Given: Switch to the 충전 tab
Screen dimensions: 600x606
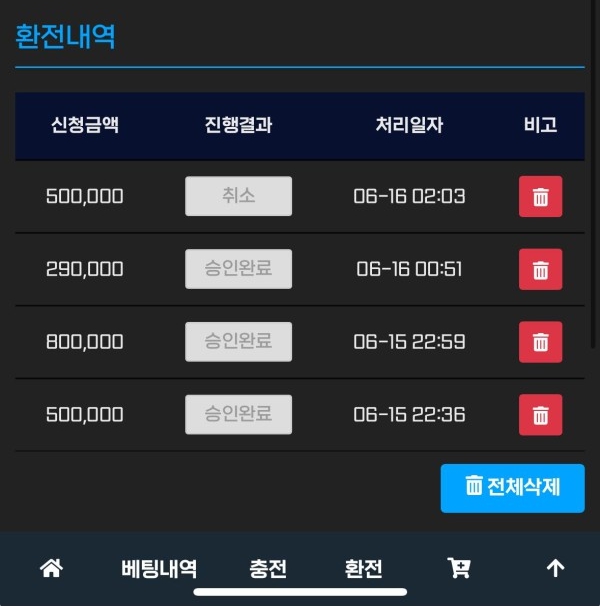Looking at the screenshot, I should click(268, 569).
